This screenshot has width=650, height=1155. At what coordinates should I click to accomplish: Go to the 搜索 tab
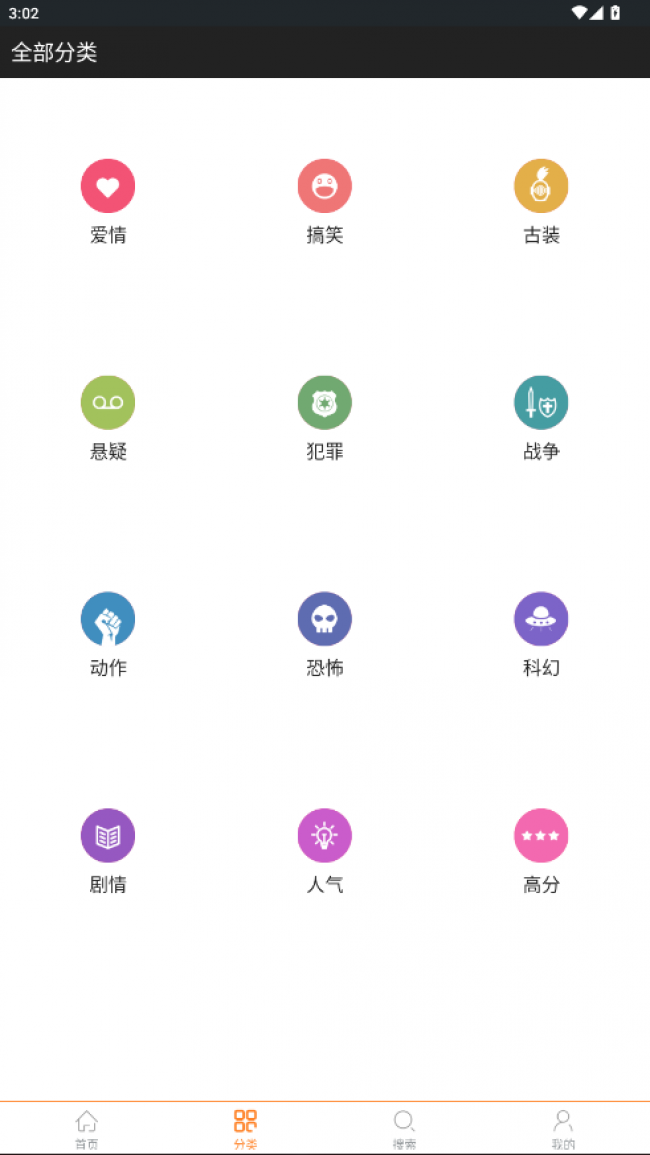click(x=404, y=1128)
